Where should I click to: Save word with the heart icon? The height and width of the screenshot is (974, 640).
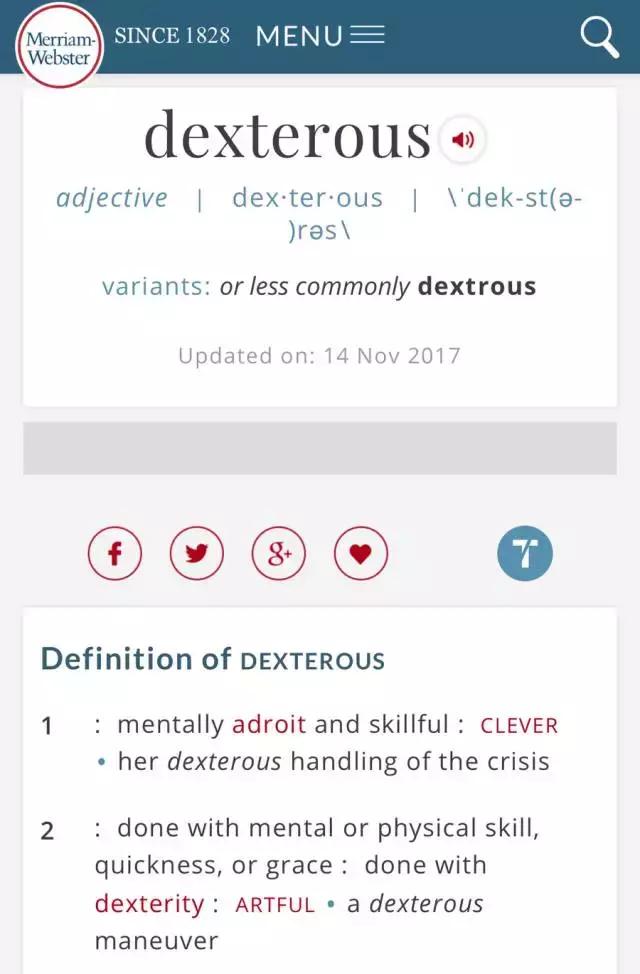(361, 553)
